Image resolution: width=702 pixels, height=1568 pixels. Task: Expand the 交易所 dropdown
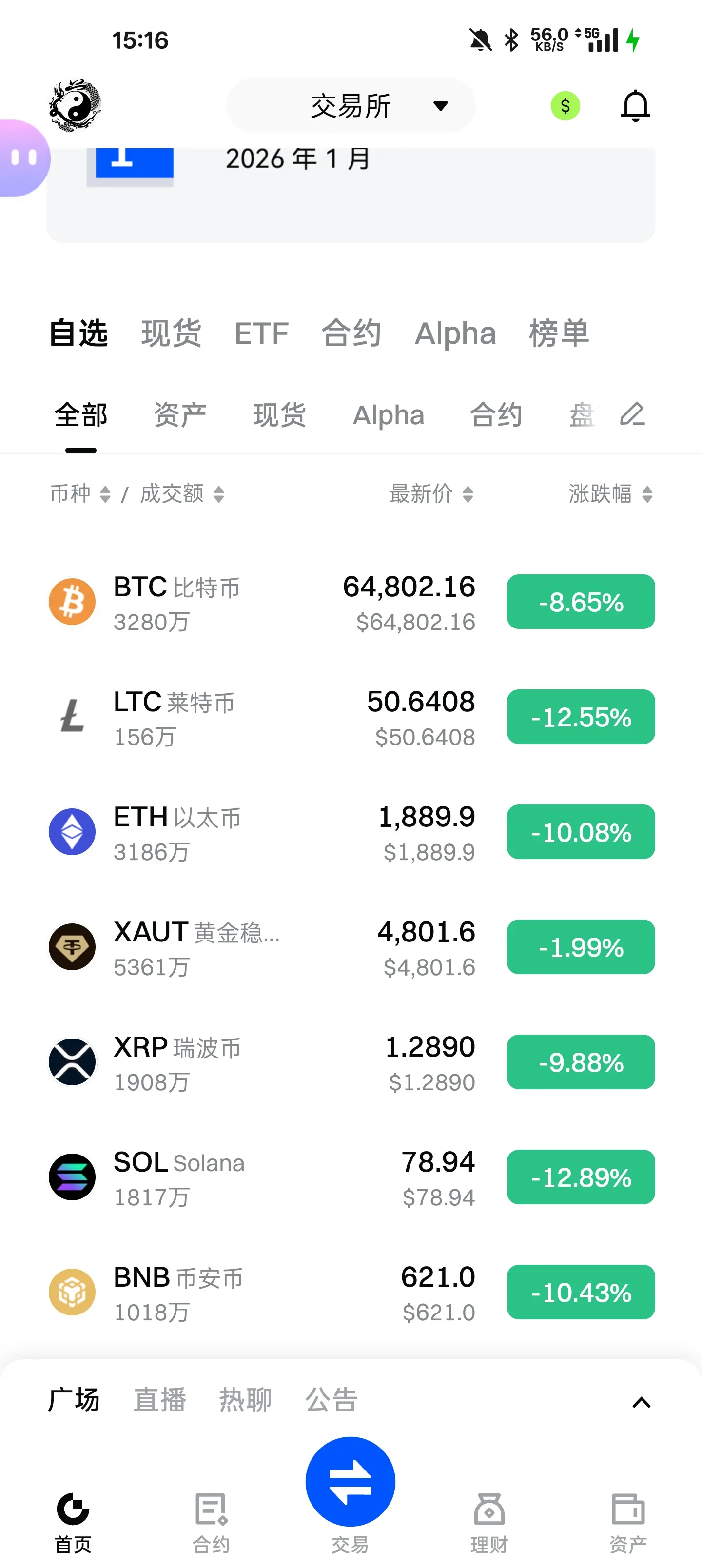pos(351,106)
